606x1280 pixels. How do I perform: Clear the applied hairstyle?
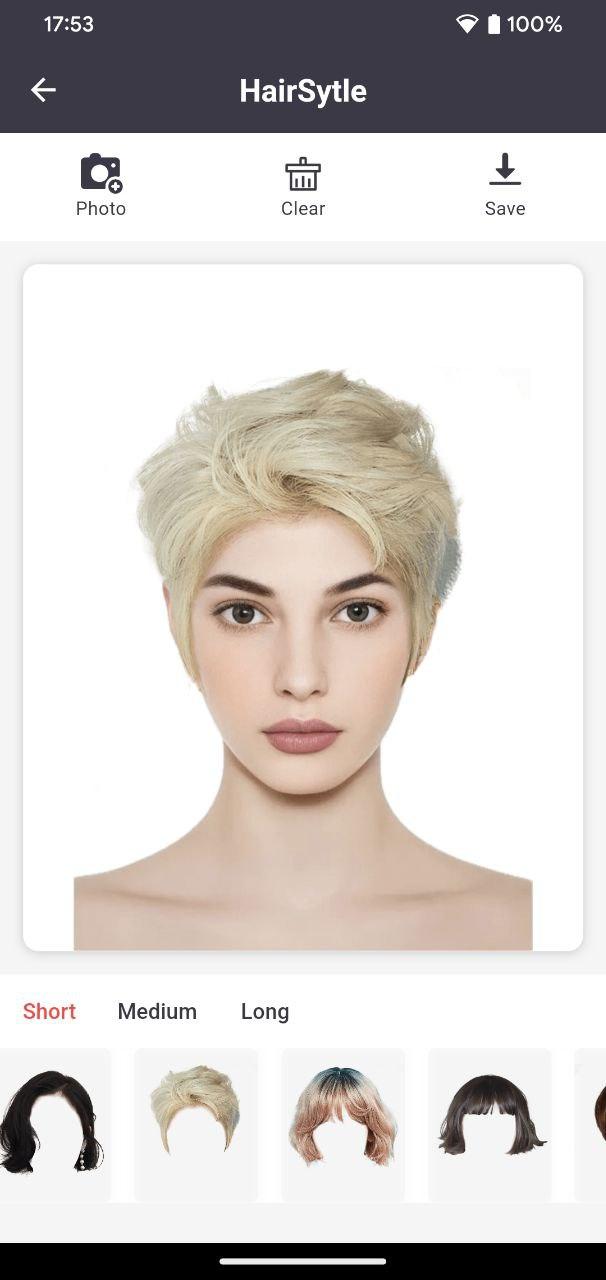pos(303,186)
